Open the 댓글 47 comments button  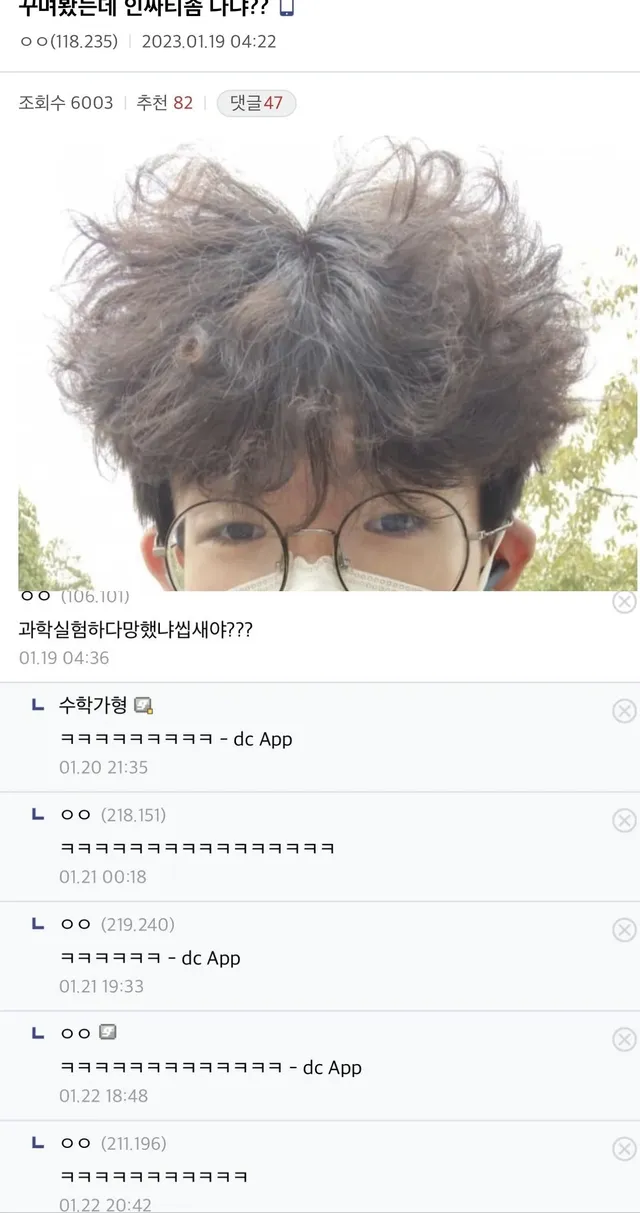256,103
